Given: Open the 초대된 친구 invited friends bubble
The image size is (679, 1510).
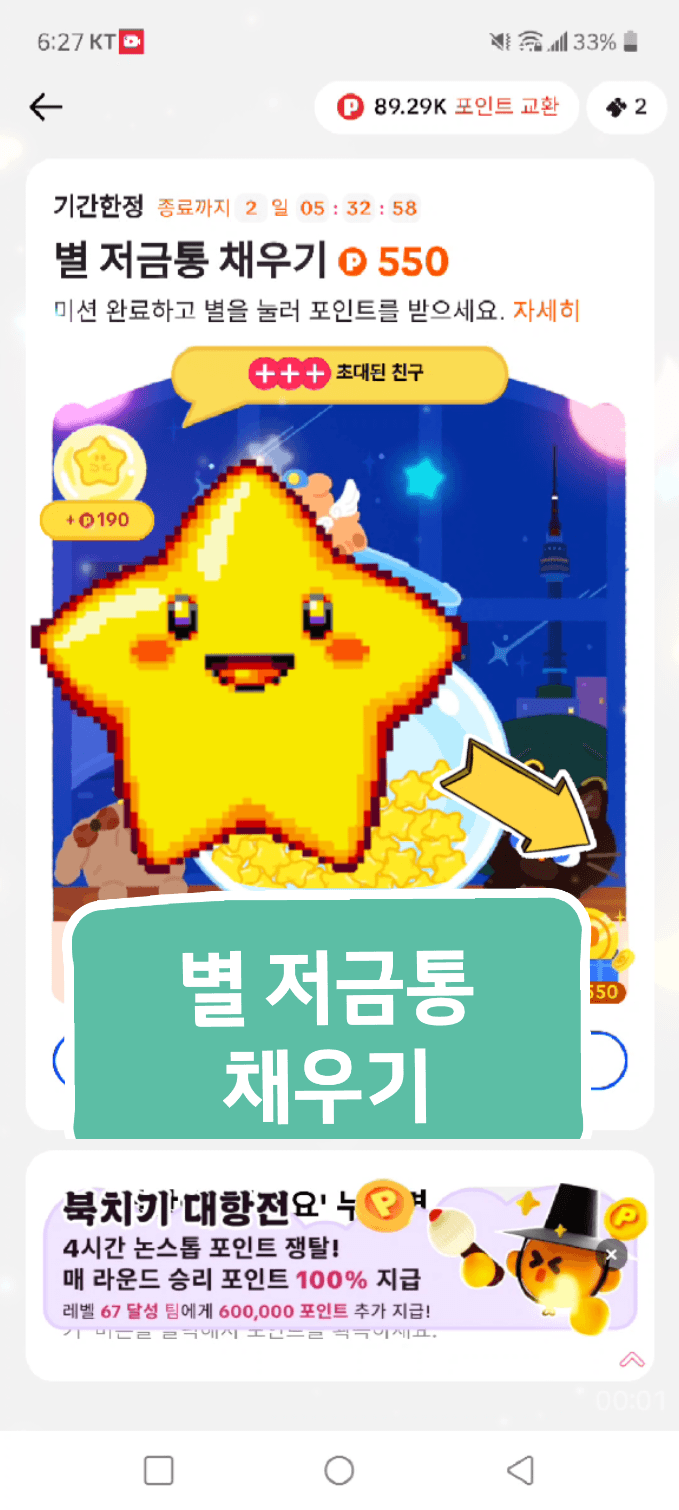Looking at the screenshot, I should click(338, 374).
